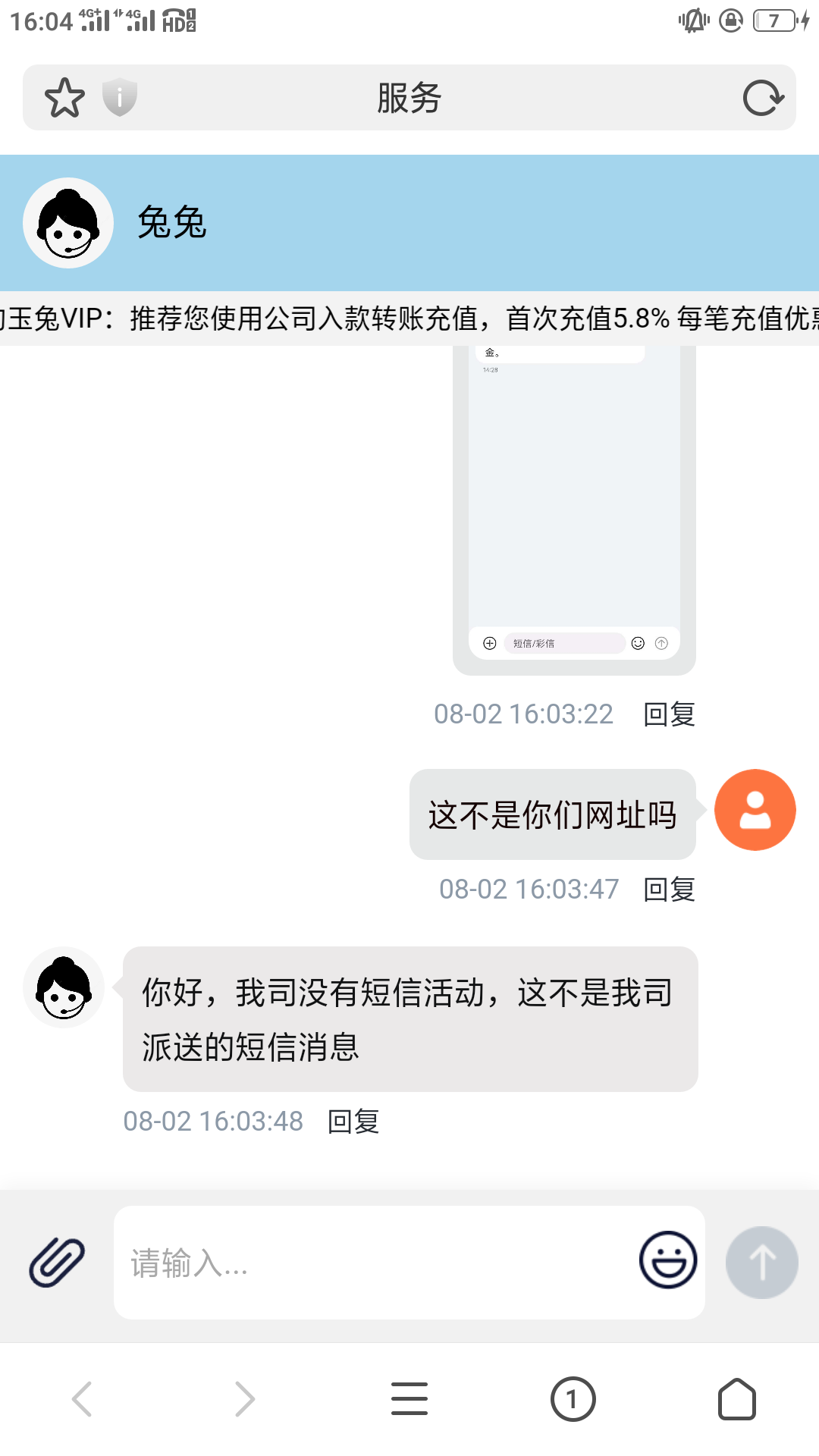Tap the 服务 address bar title
The width and height of the screenshot is (819, 1456).
click(x=409, y=98)
